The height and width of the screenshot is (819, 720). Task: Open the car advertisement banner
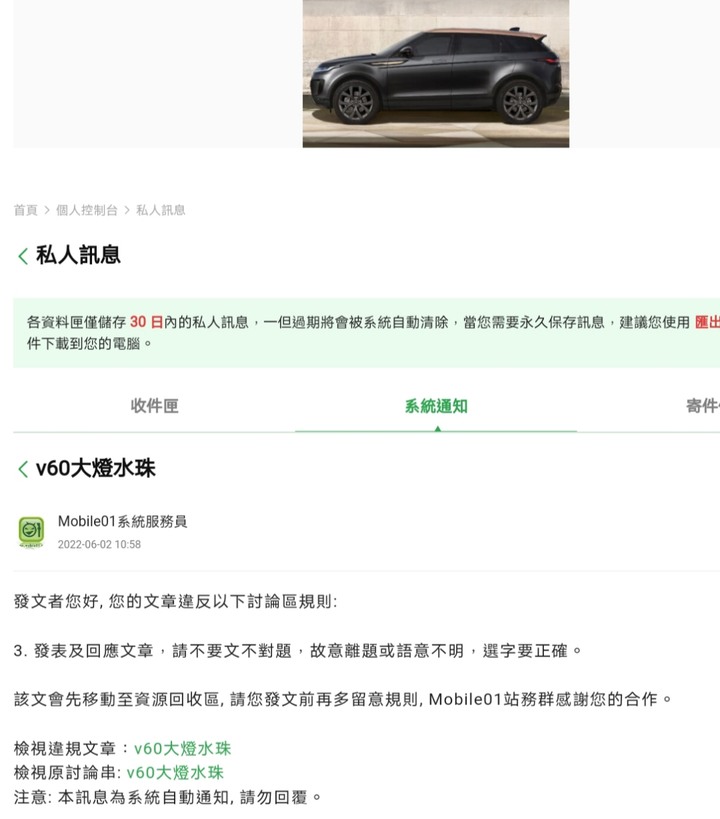click(435, 73)
